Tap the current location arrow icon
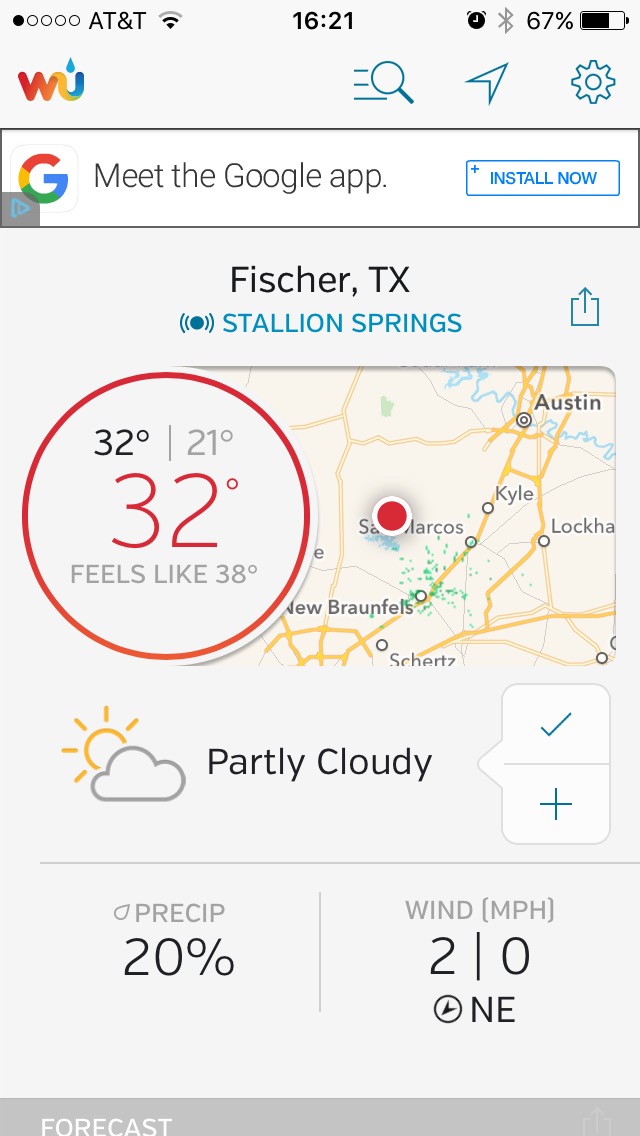Image resolution: width=640 pixels, height=1136 pixels. click(x=487, y=83)
